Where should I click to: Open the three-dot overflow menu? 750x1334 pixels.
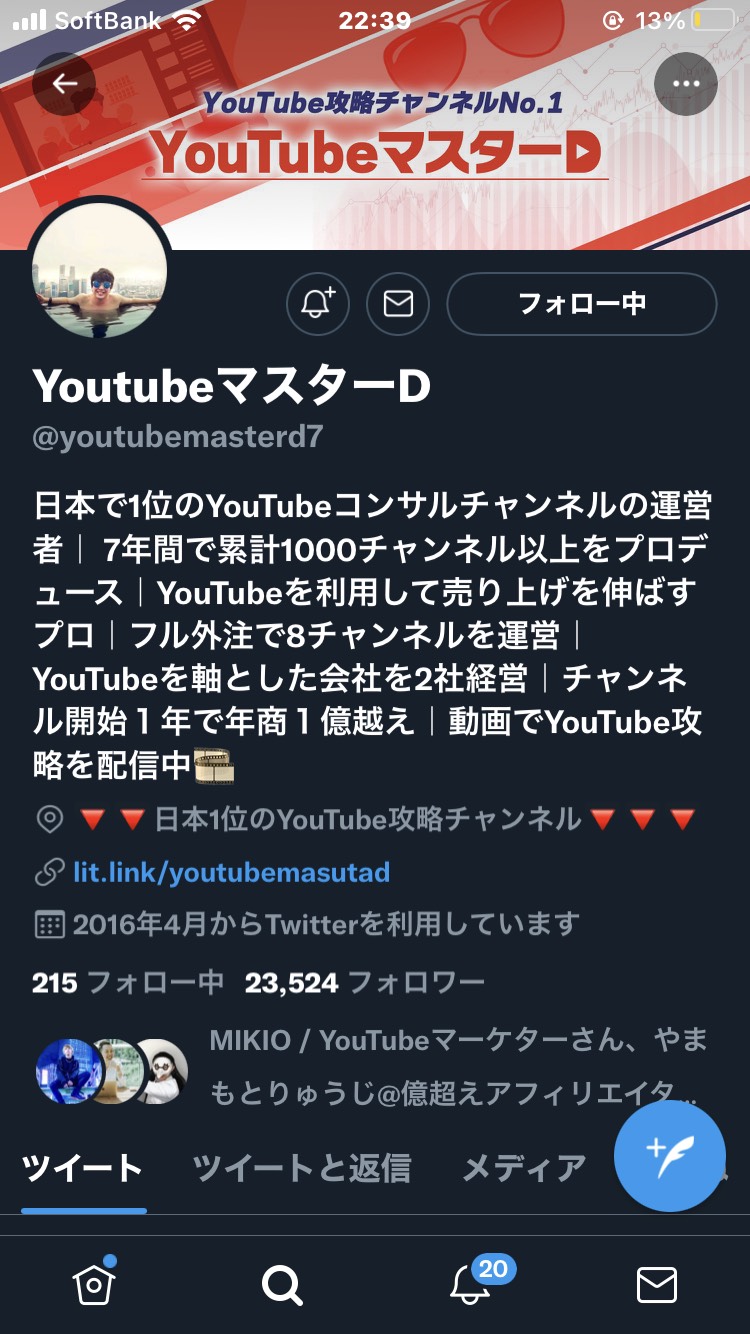686,84
